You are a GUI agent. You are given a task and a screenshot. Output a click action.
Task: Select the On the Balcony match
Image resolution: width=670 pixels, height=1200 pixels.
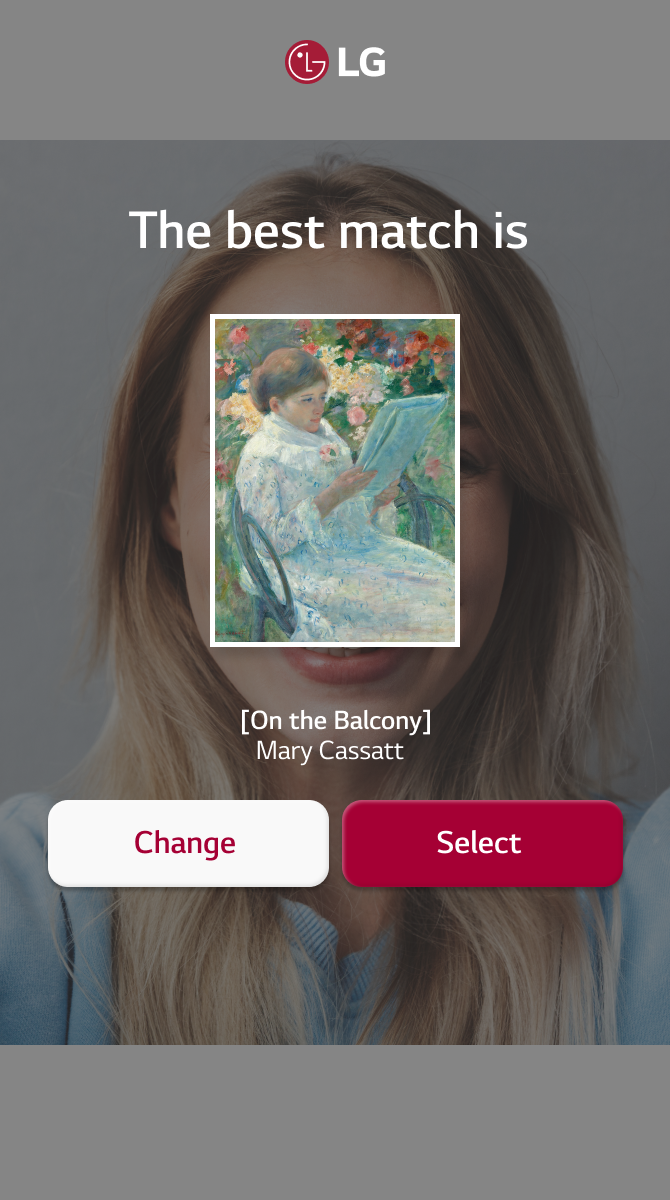[482, 843]
